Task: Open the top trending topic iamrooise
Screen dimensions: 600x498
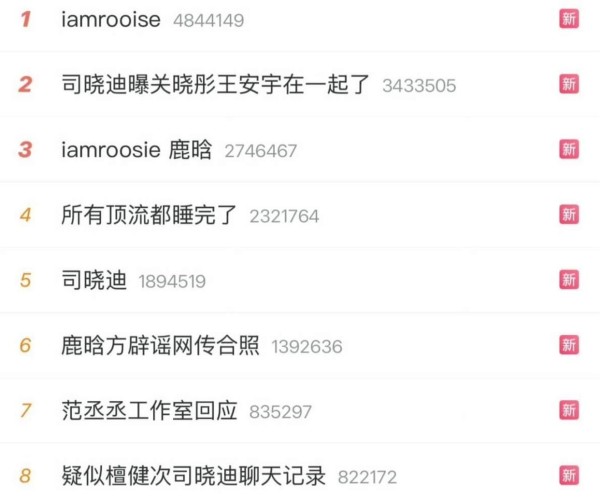Action: tap(110, 20)
